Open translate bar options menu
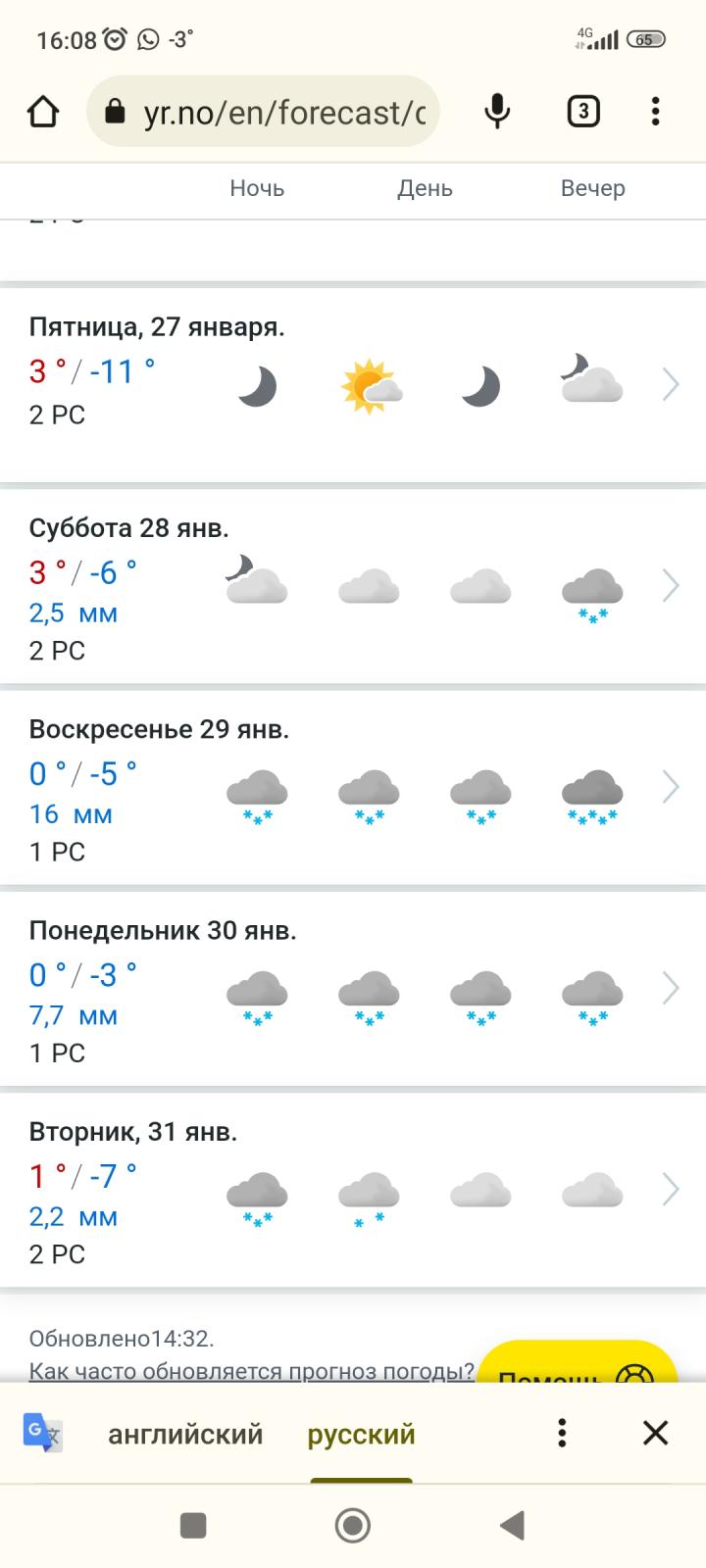706x1568 pixels. pyautogui.click(x=562, y=1433)
